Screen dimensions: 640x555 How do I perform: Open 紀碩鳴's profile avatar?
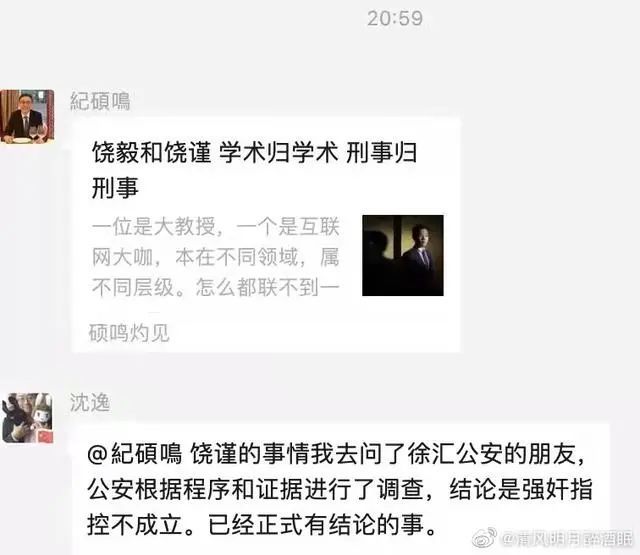pos(27,117)
